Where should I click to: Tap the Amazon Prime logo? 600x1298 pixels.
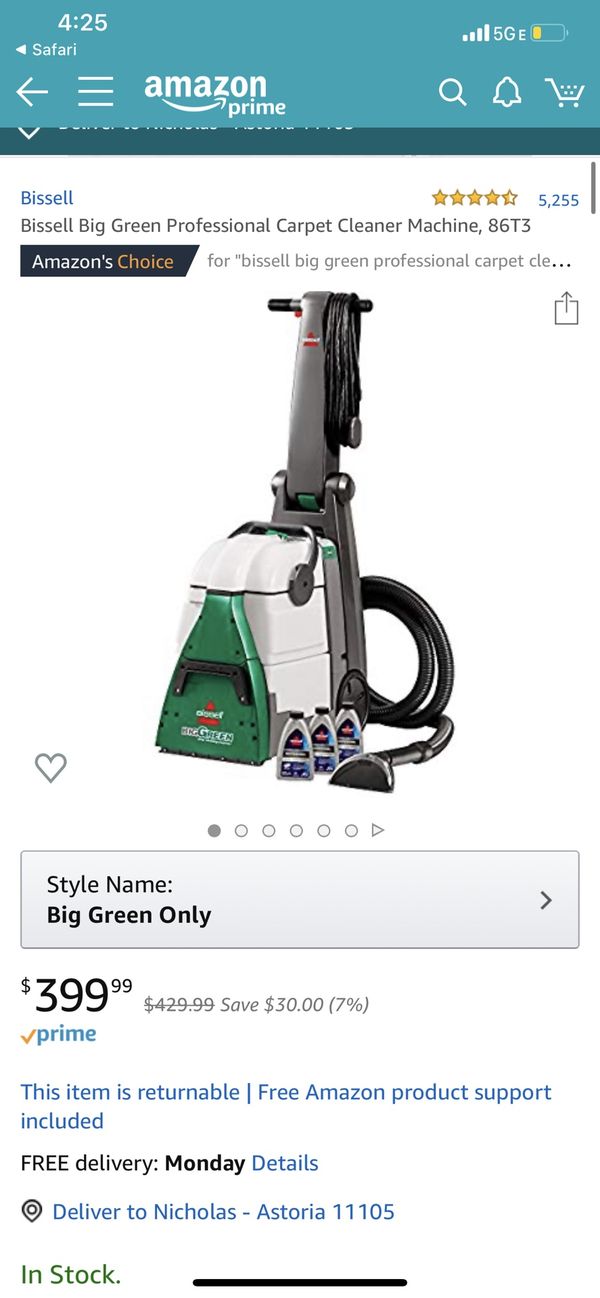click(x=215, y=94)
